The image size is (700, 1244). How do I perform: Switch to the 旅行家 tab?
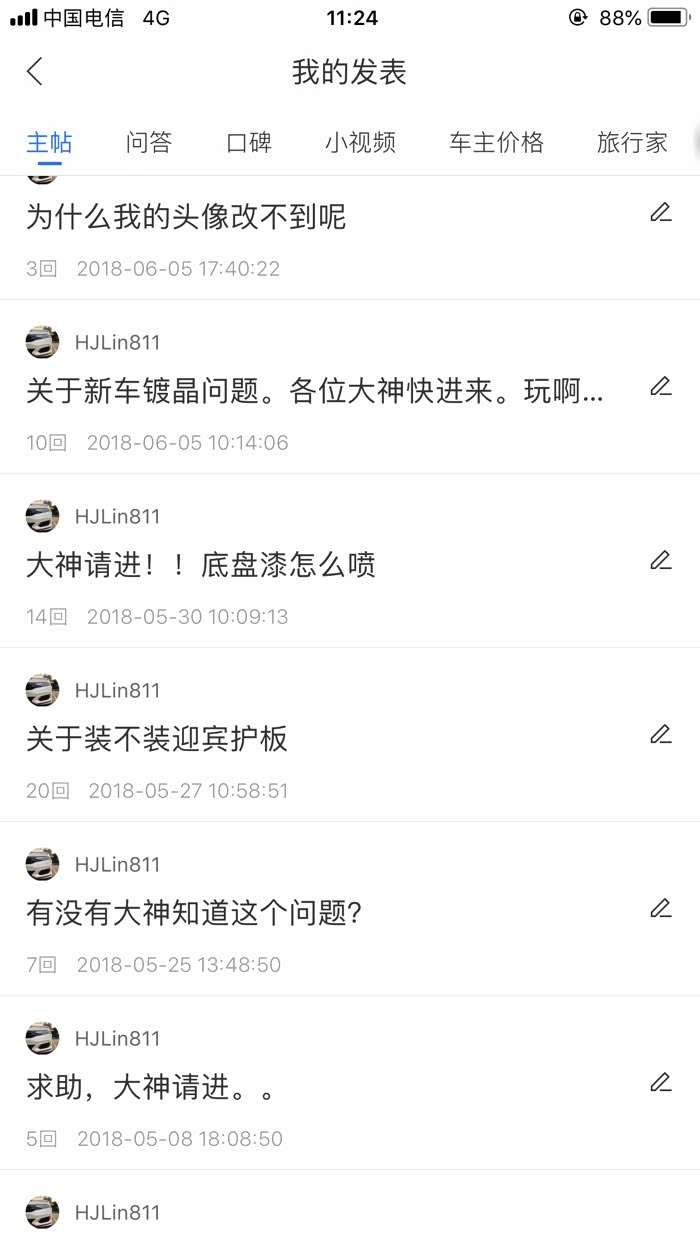[x=632, y=143]
